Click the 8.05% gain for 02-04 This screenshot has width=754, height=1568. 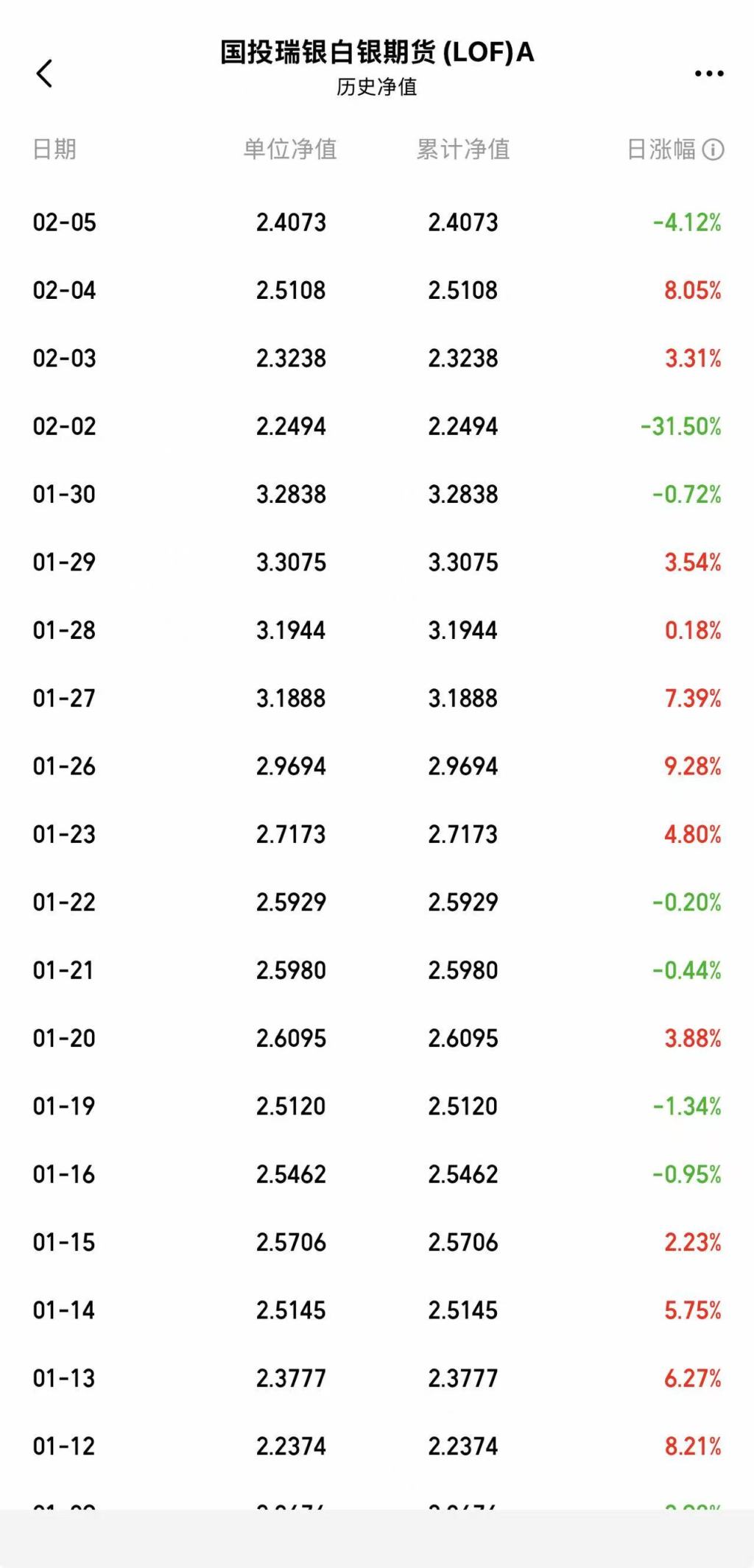(x=691, y=290)
